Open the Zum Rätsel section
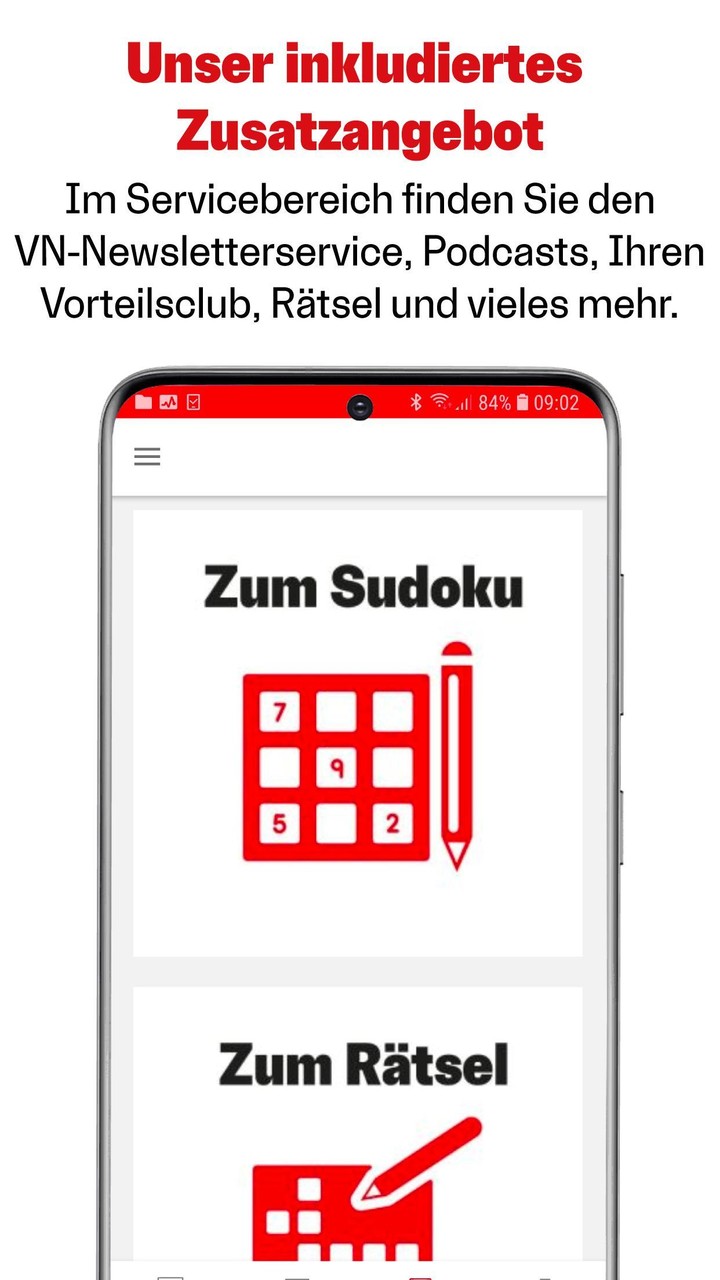Viewport: 720px width, 1280px height. [x=358, y=1120]
